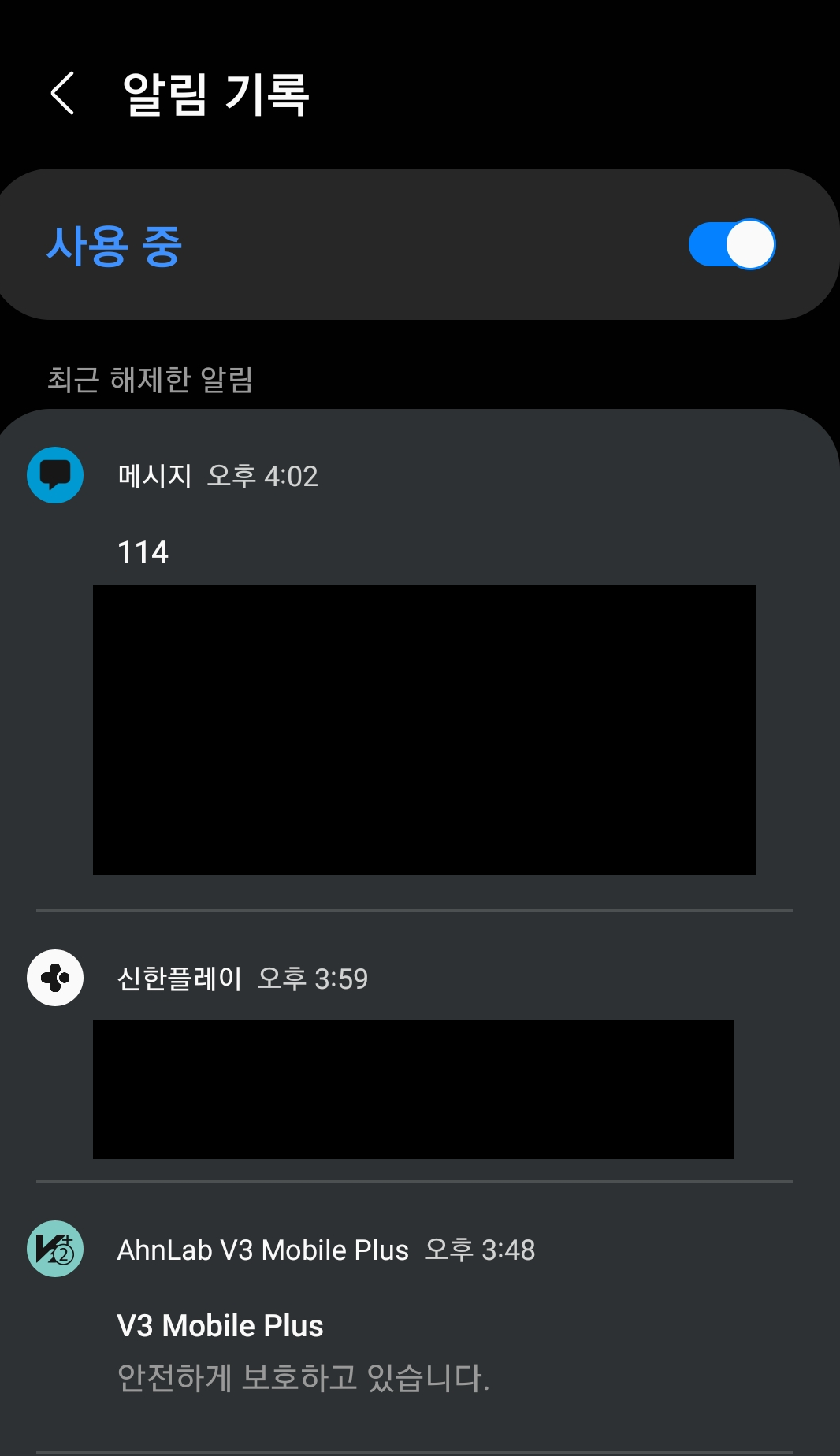The height and width of the screenshot is (1456, 840).
Task: Tap the V3 Mobile Plus bold heading
Action: tap(221, 1326)
